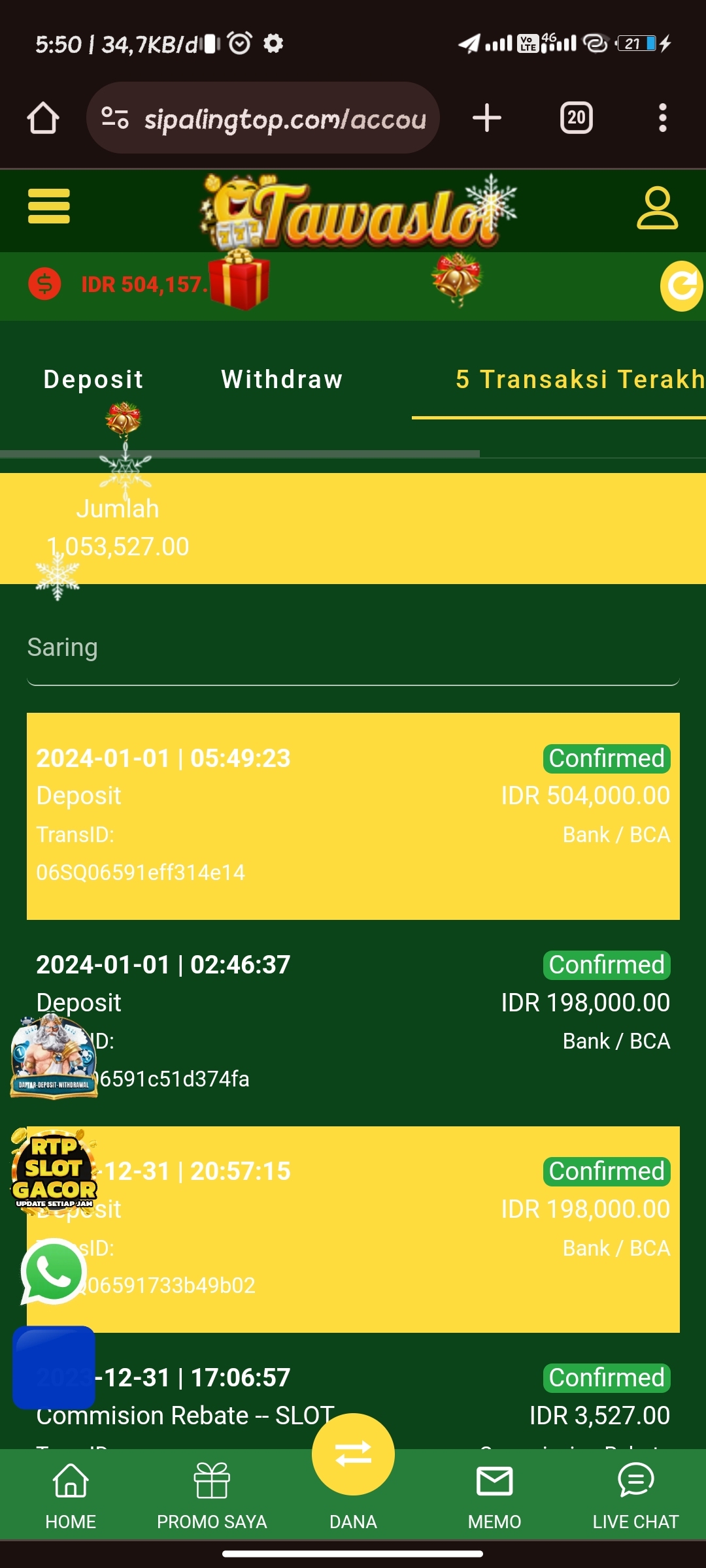This screenshot has height=1568, width=706.
Task: Tap the Saring filter field
Action: [353, 648]
